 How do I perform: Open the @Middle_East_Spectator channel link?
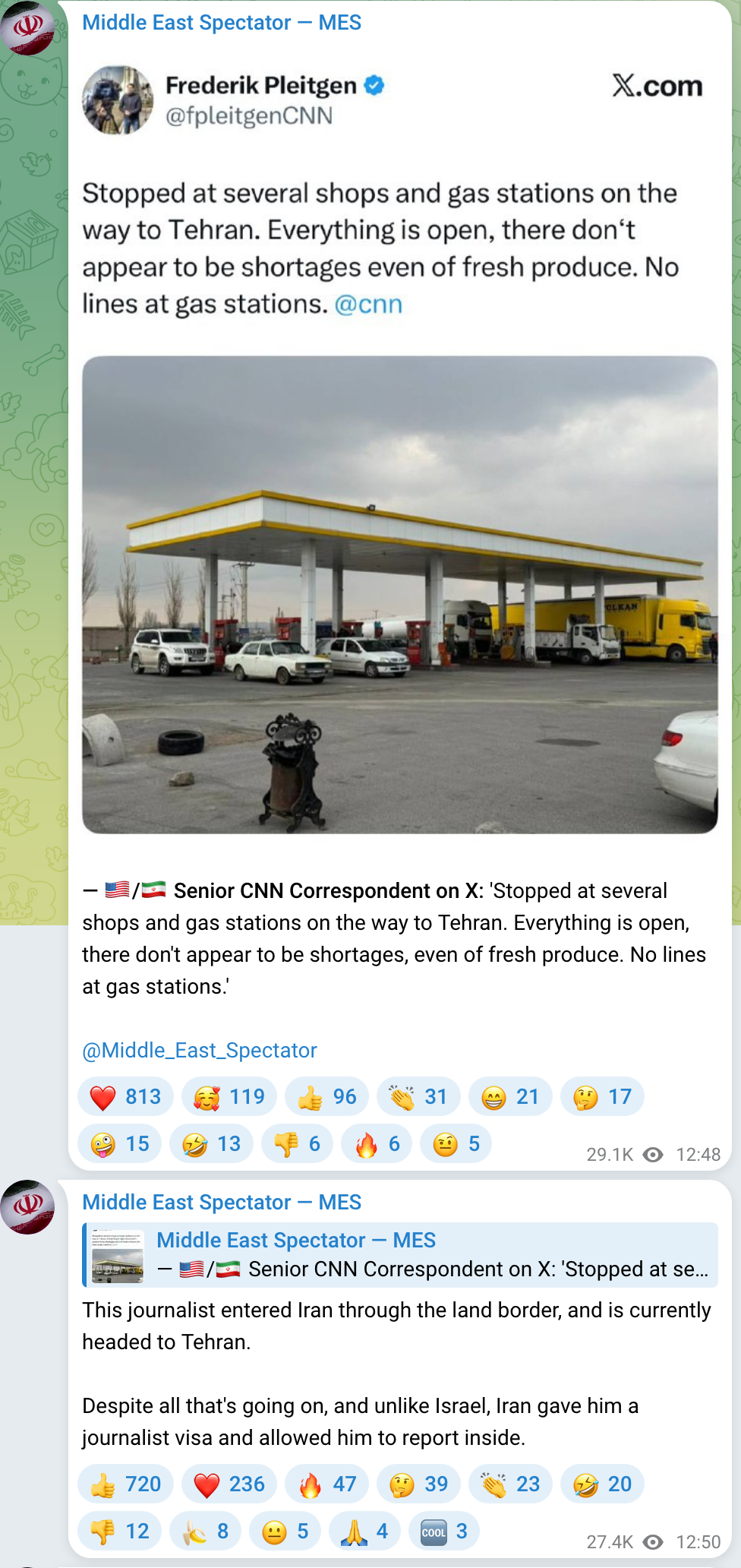coord(199,1050)
